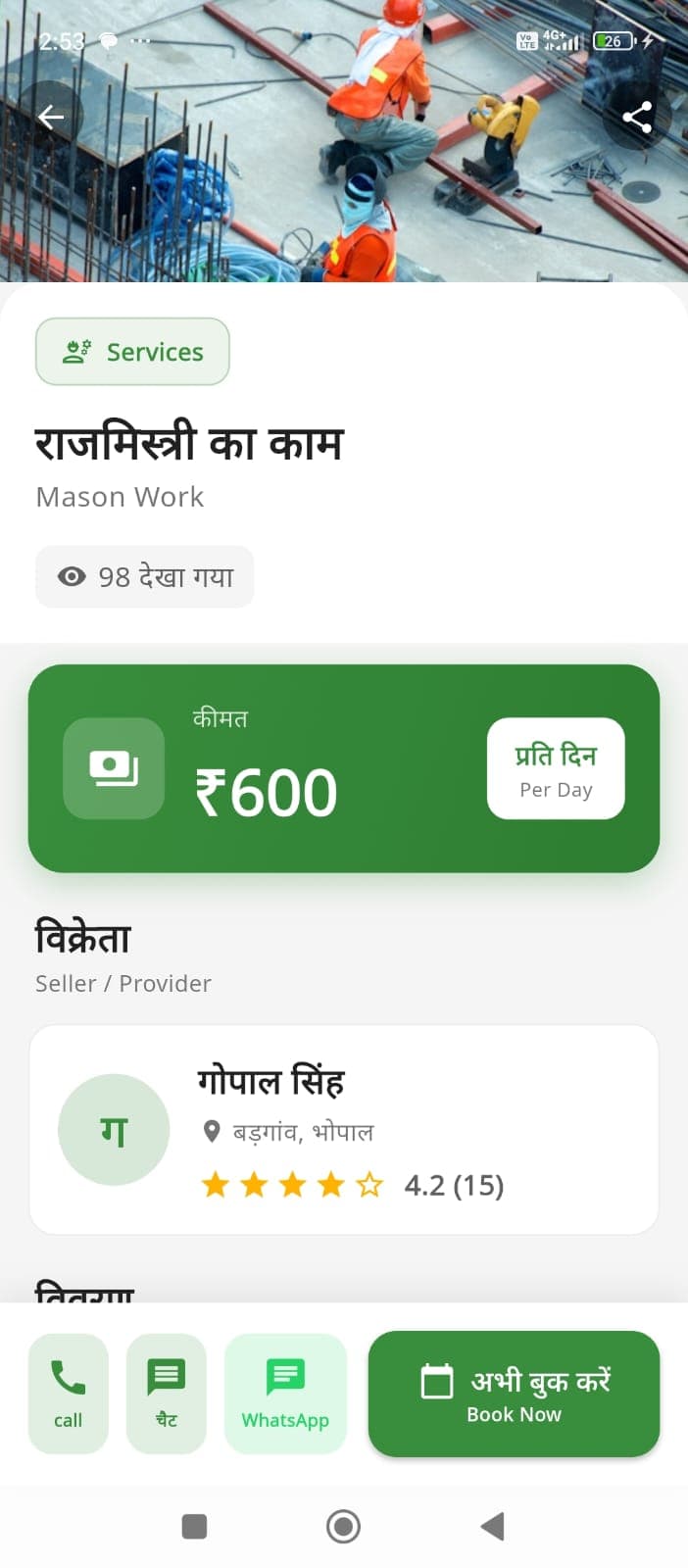Screen dimensions: 688x1568
Task: Go to the system home screen
Action: coord(343,1526)
